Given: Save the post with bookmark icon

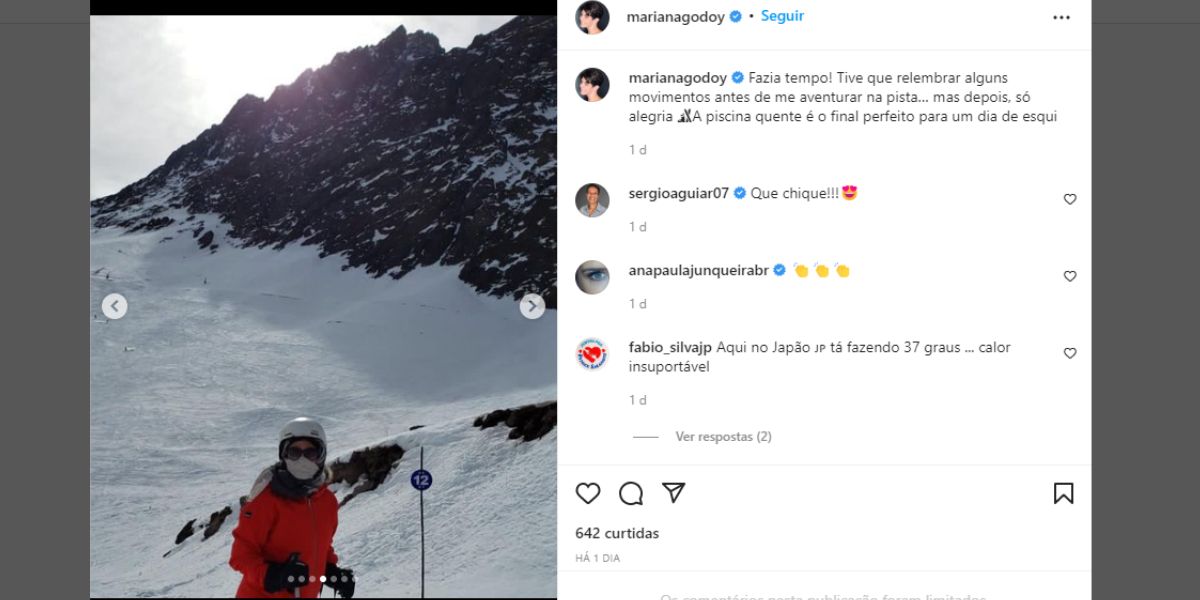Looking at the screenshot, I should point(1063,493).
